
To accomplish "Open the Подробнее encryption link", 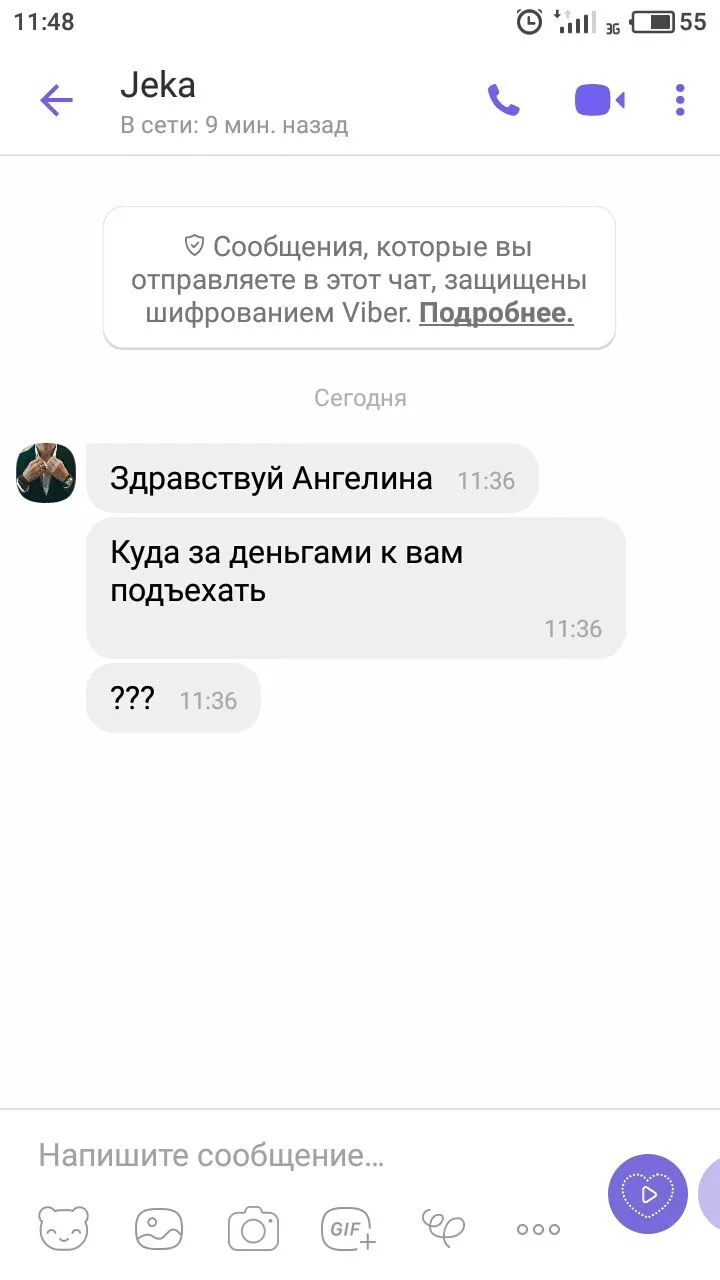I will tap(496, 313).
